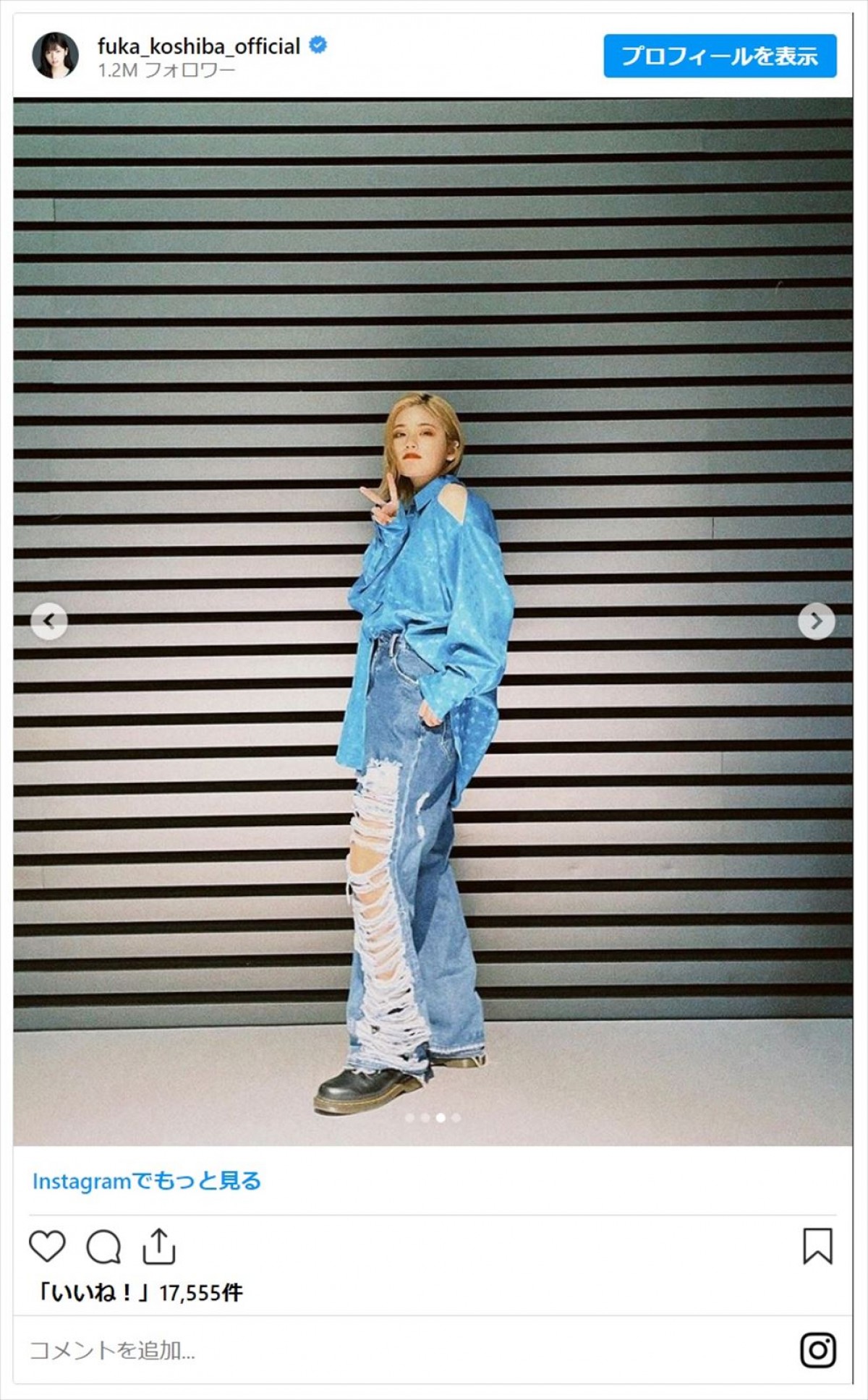Like this post with the heart
Viewport: 868px width, 1400px height.
pyautogui.click(x=47, y=1247)
